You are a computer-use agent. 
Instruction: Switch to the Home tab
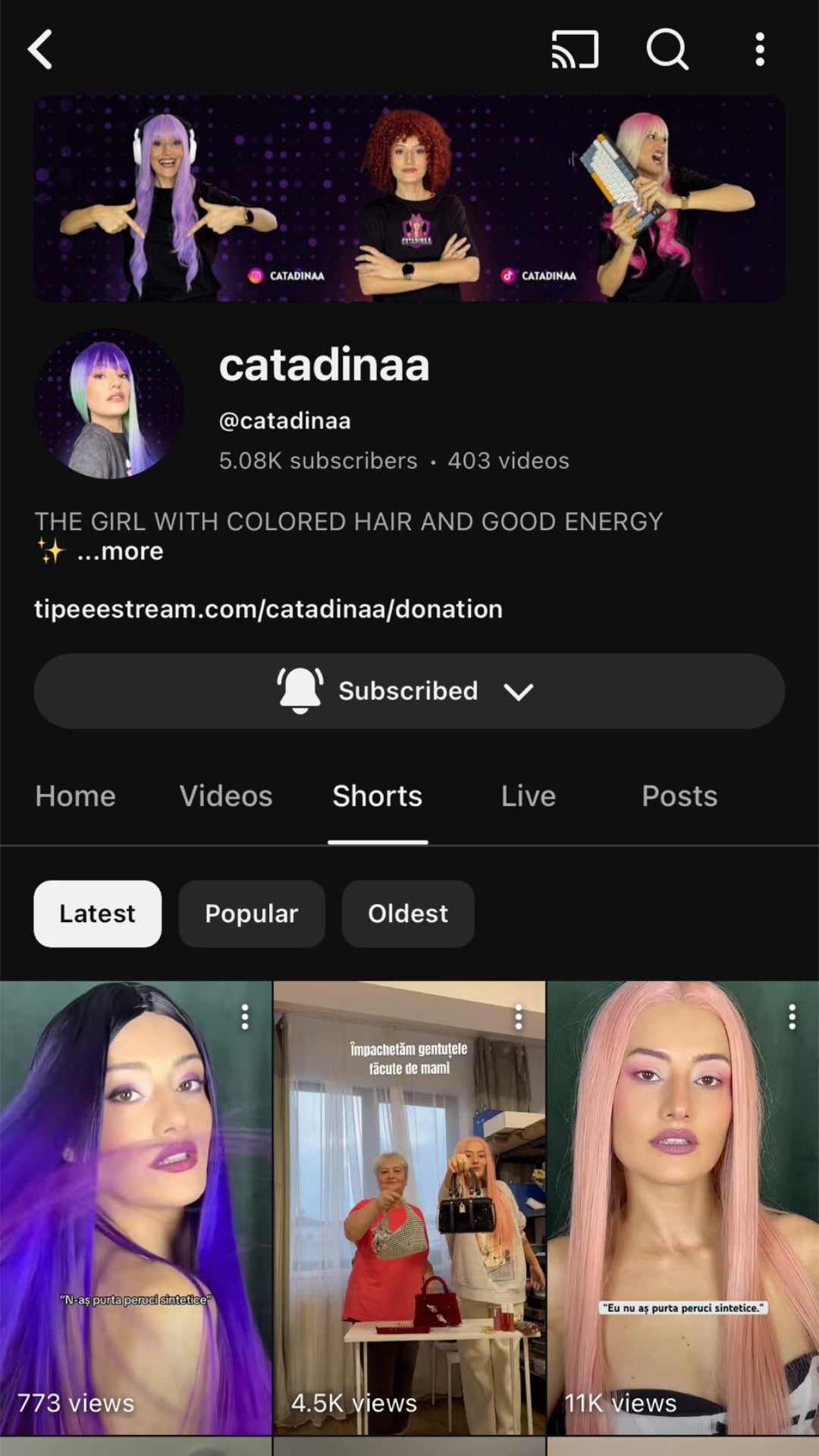(75, 796)
